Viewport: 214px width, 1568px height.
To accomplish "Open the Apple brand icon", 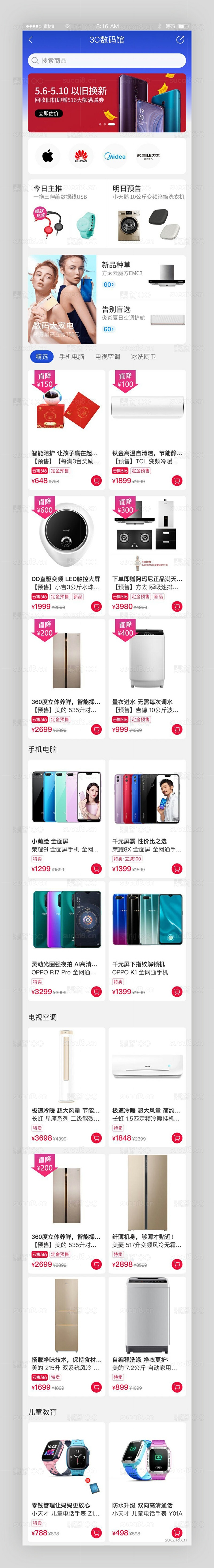I will [48, 156].
